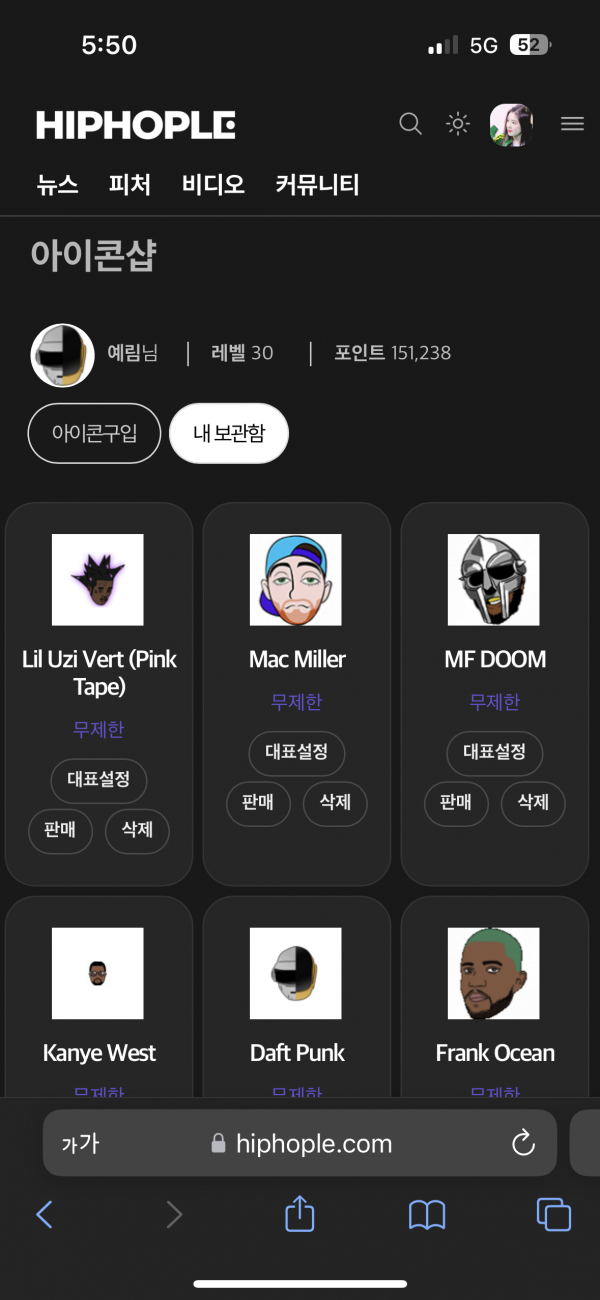600x1300 pixels.
Task: Open Safari bookmarks
Action: point(427,1215)
